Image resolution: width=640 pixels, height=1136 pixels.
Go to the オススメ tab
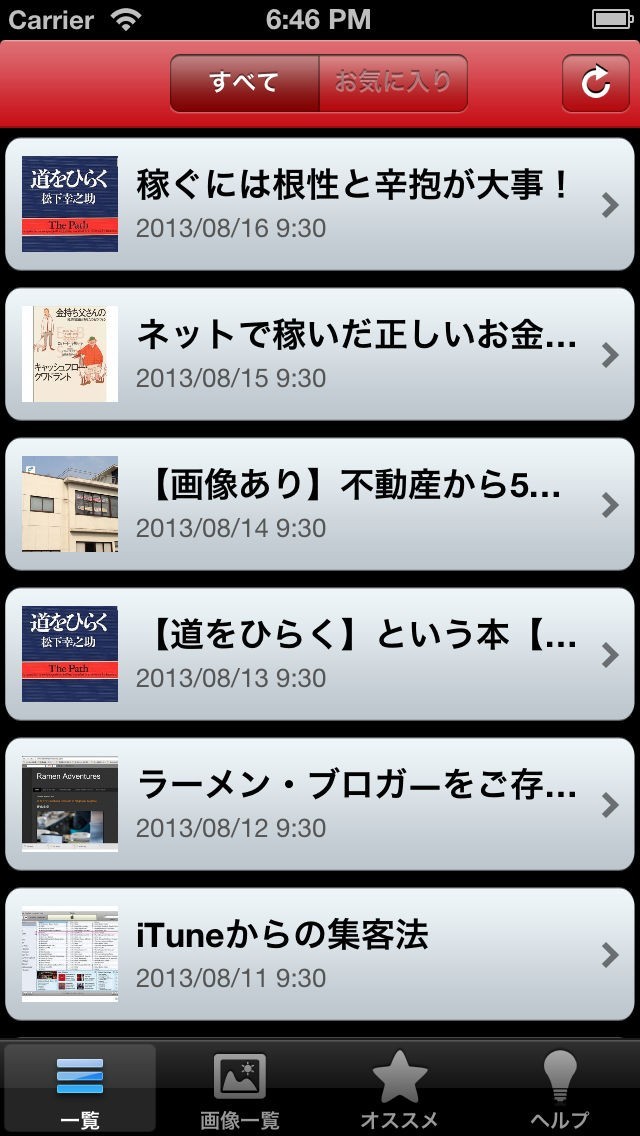(x=400, y=1089)
